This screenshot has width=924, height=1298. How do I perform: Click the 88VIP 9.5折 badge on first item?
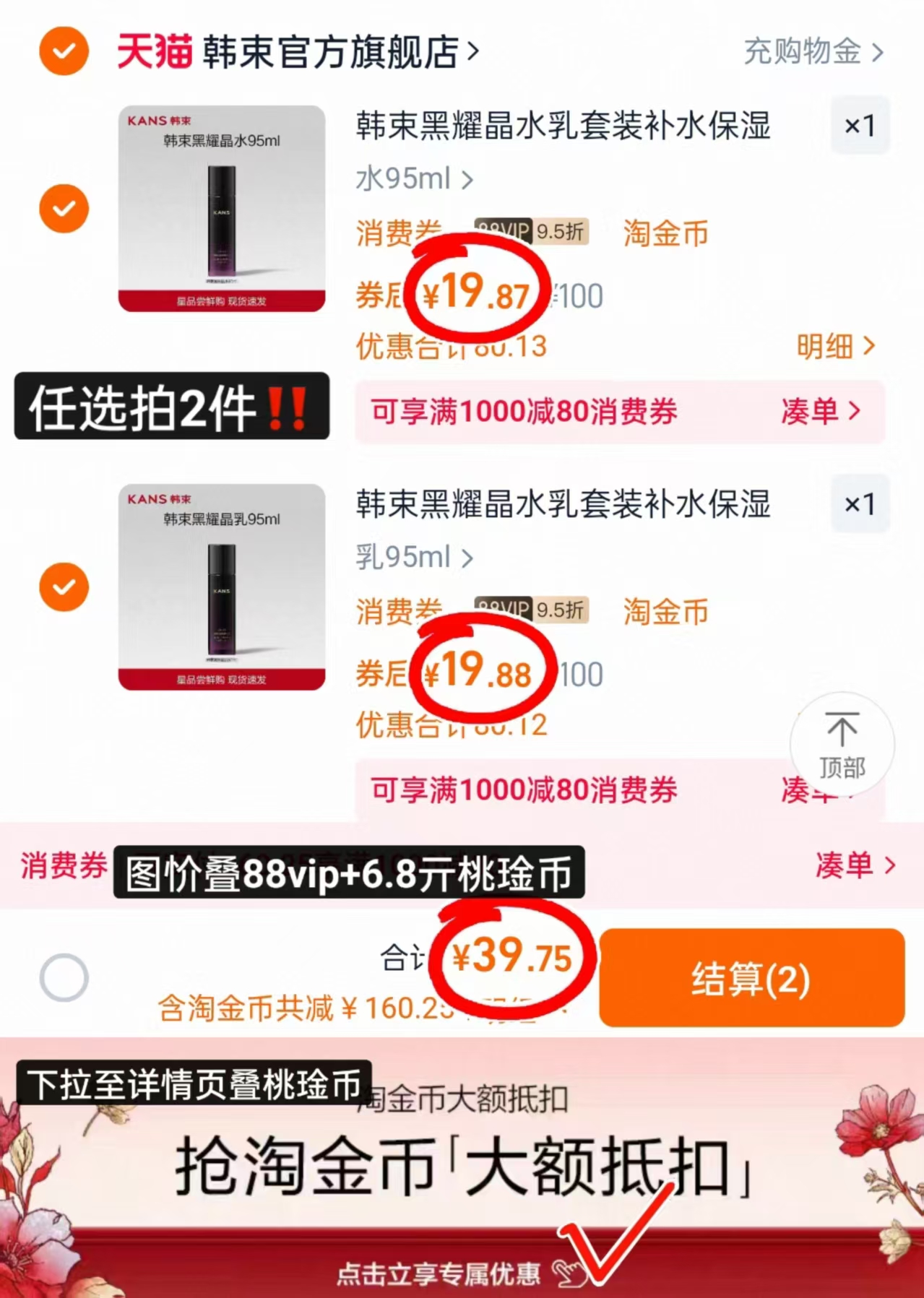pyautogui.click(x=532, y=231)
